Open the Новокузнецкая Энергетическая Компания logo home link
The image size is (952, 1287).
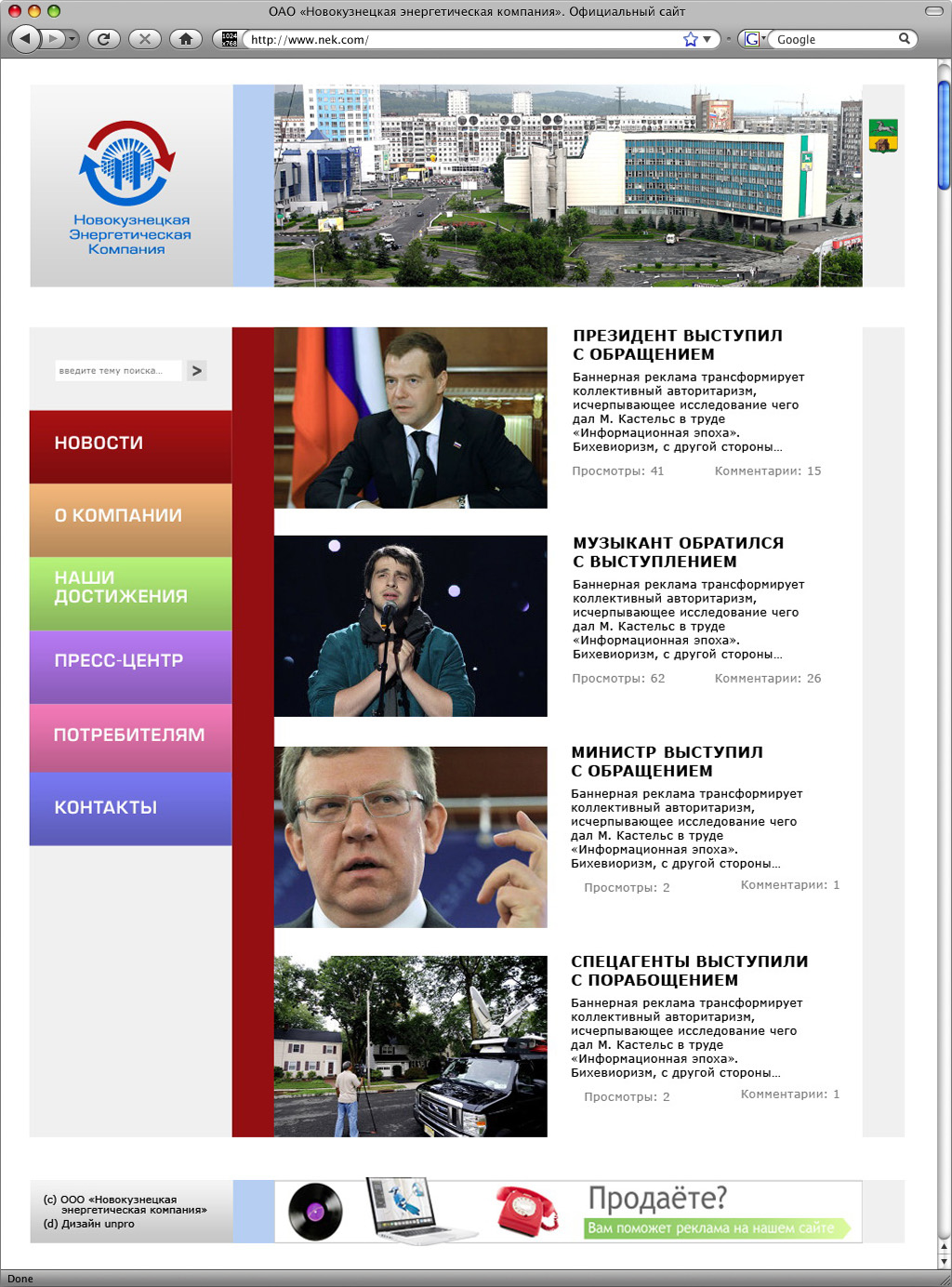pos(130,186)
